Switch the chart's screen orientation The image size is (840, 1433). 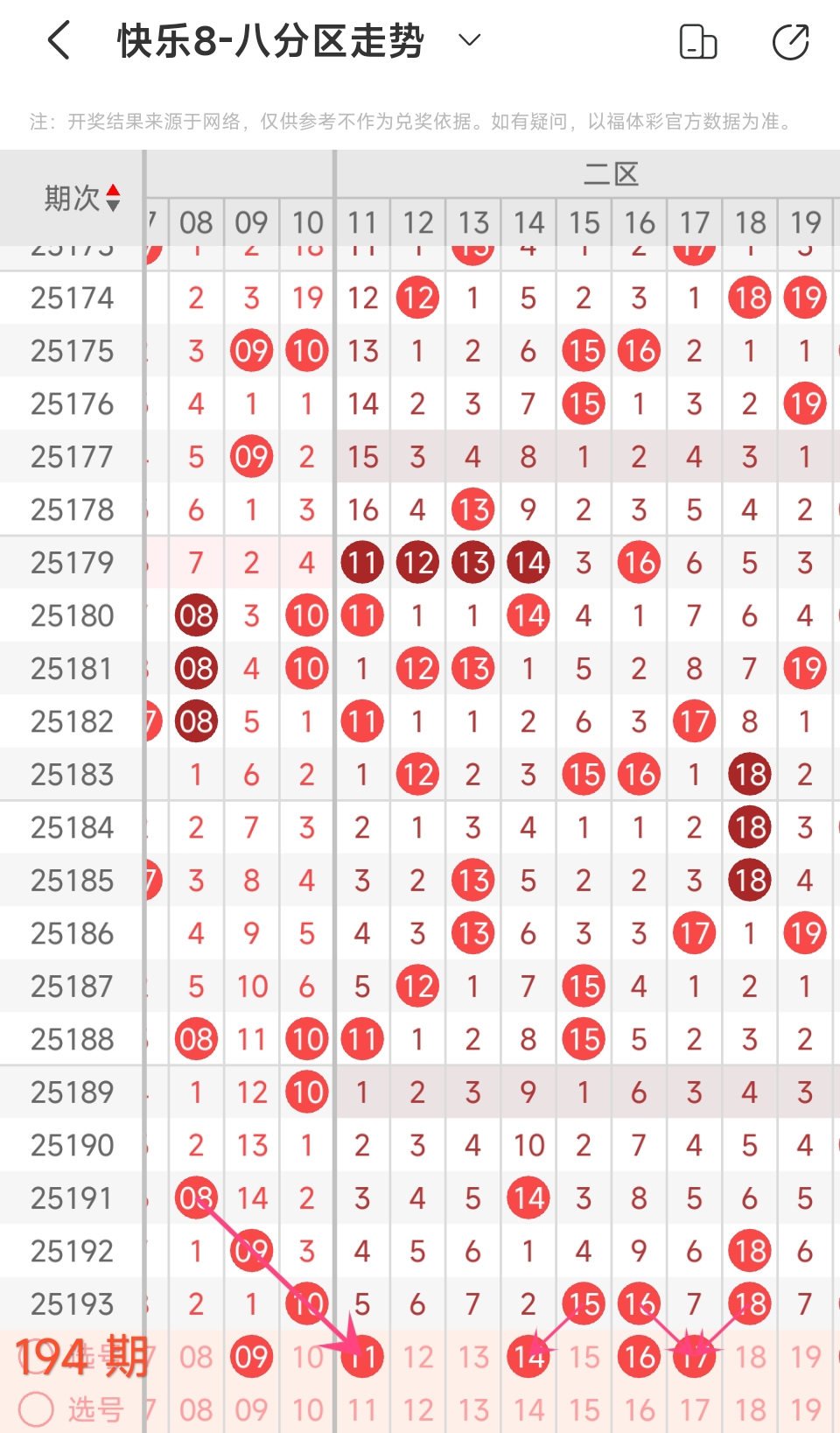pyautogui.click(x=698, y=42)
